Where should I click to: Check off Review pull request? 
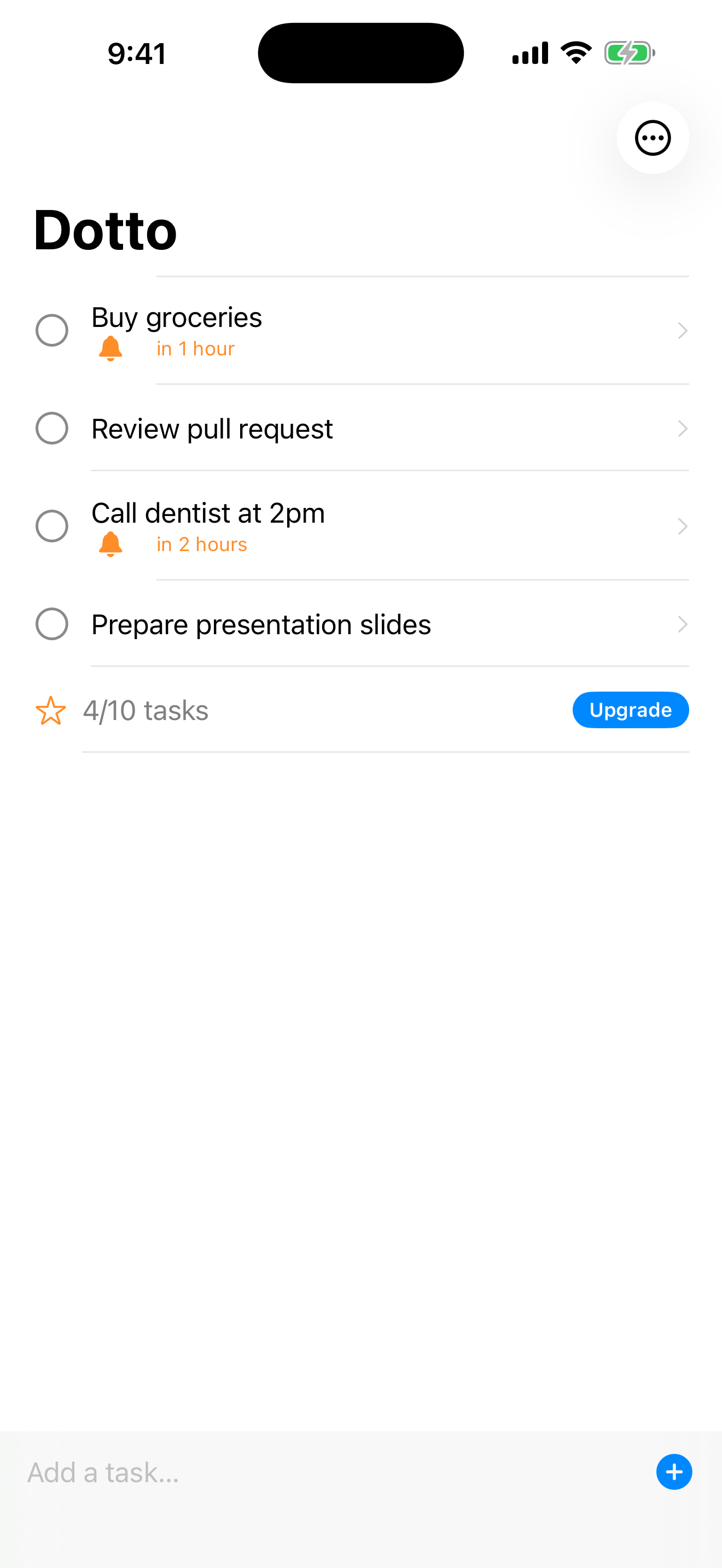coord(52,429)
